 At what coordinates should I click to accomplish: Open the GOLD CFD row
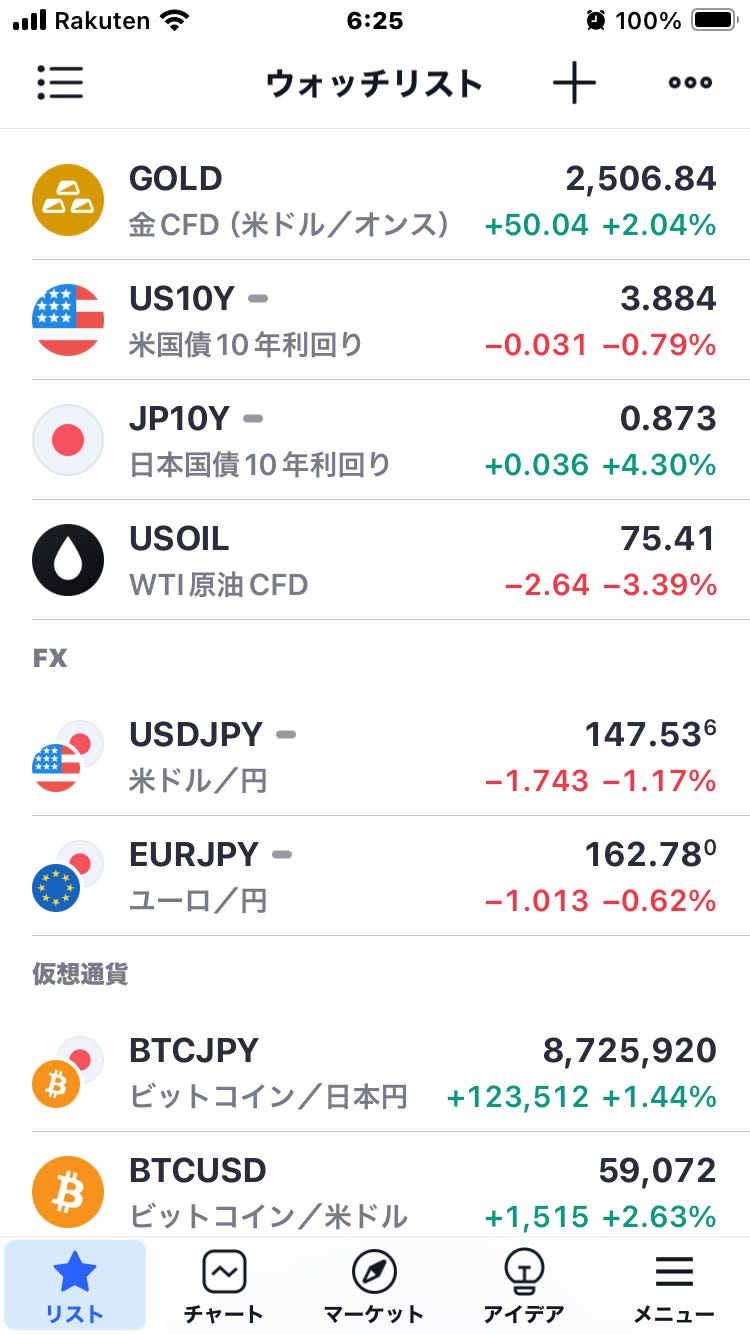[375, 200]
